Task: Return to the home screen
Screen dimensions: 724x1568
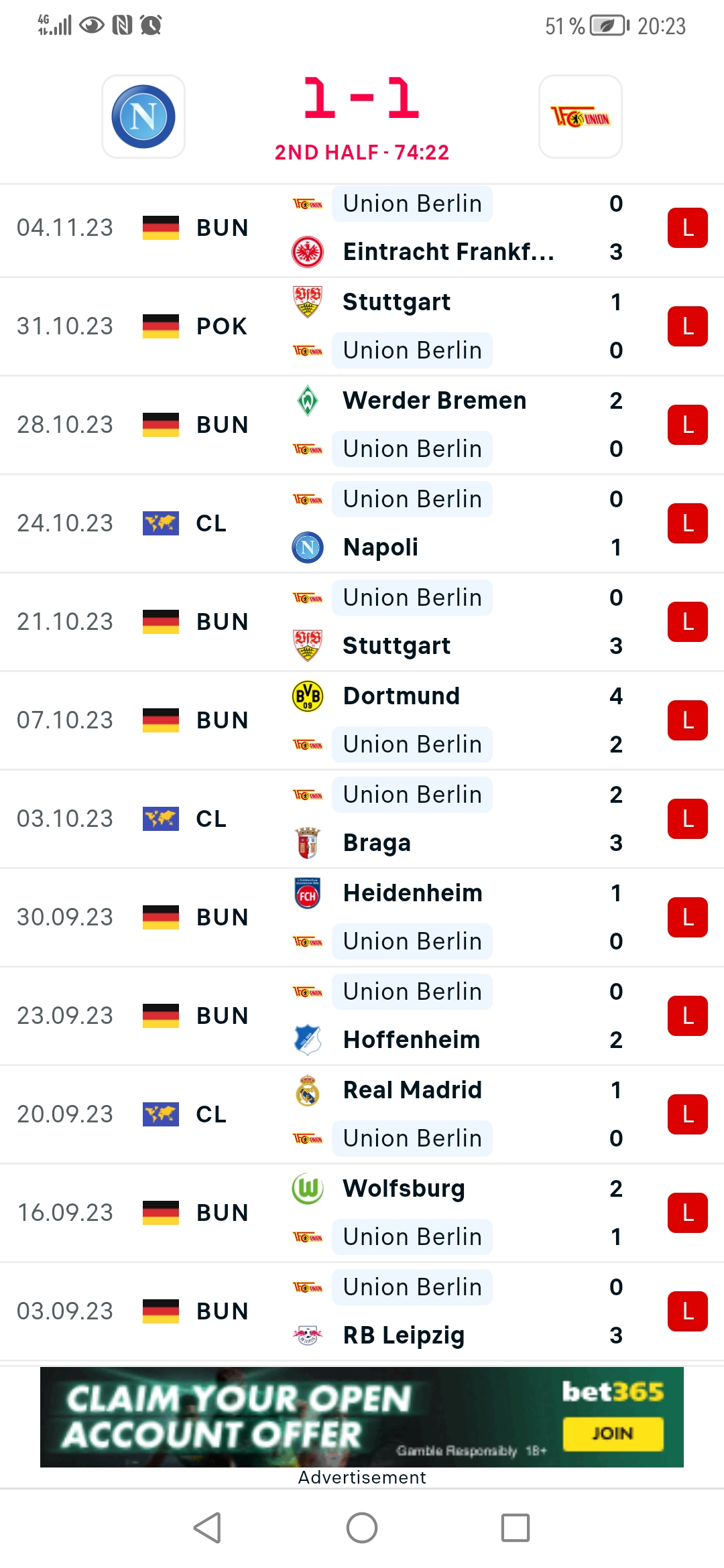Action: click(x=362, y=1528)
